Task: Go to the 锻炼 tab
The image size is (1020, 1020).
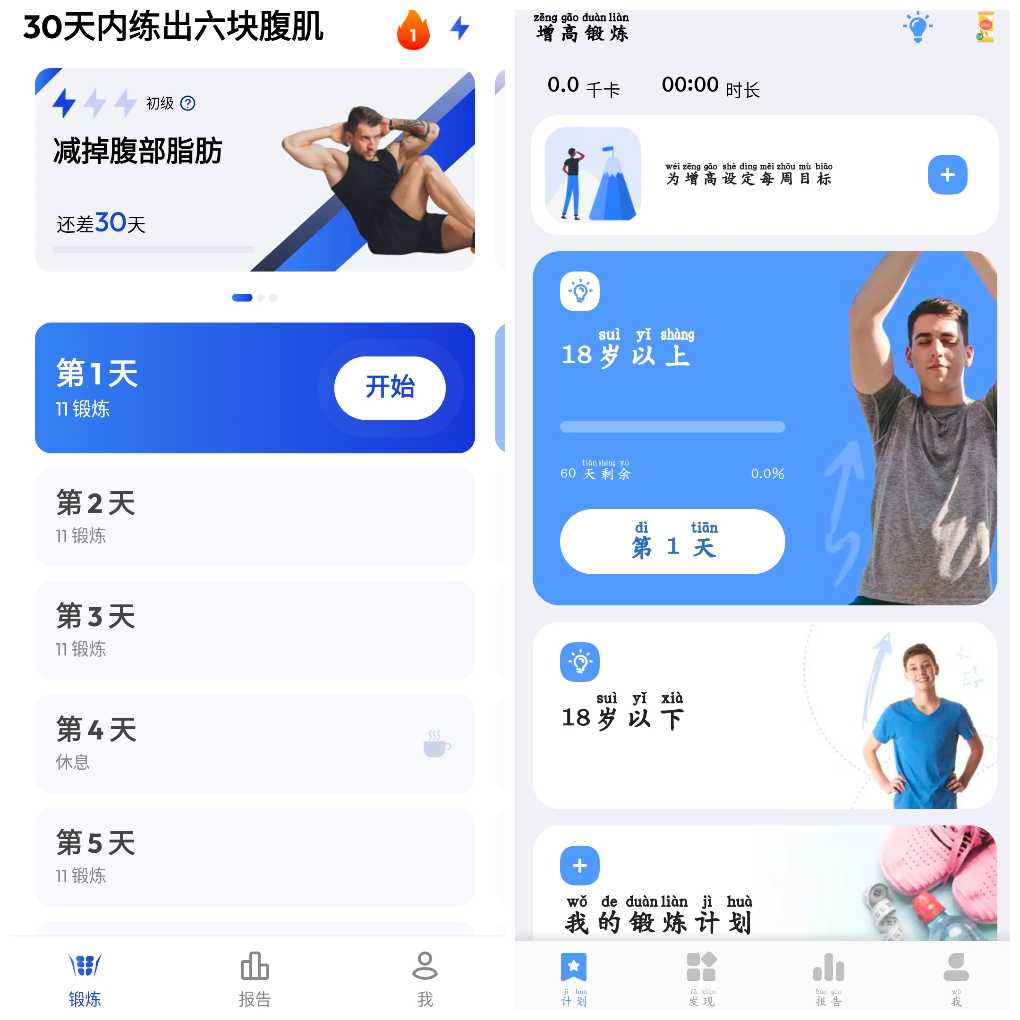Action: (85, 978)
